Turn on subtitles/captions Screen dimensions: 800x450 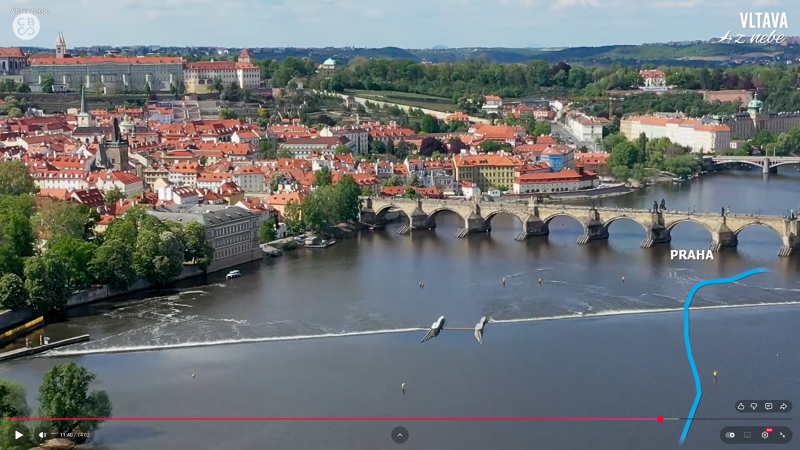click(x=747, y=435)
